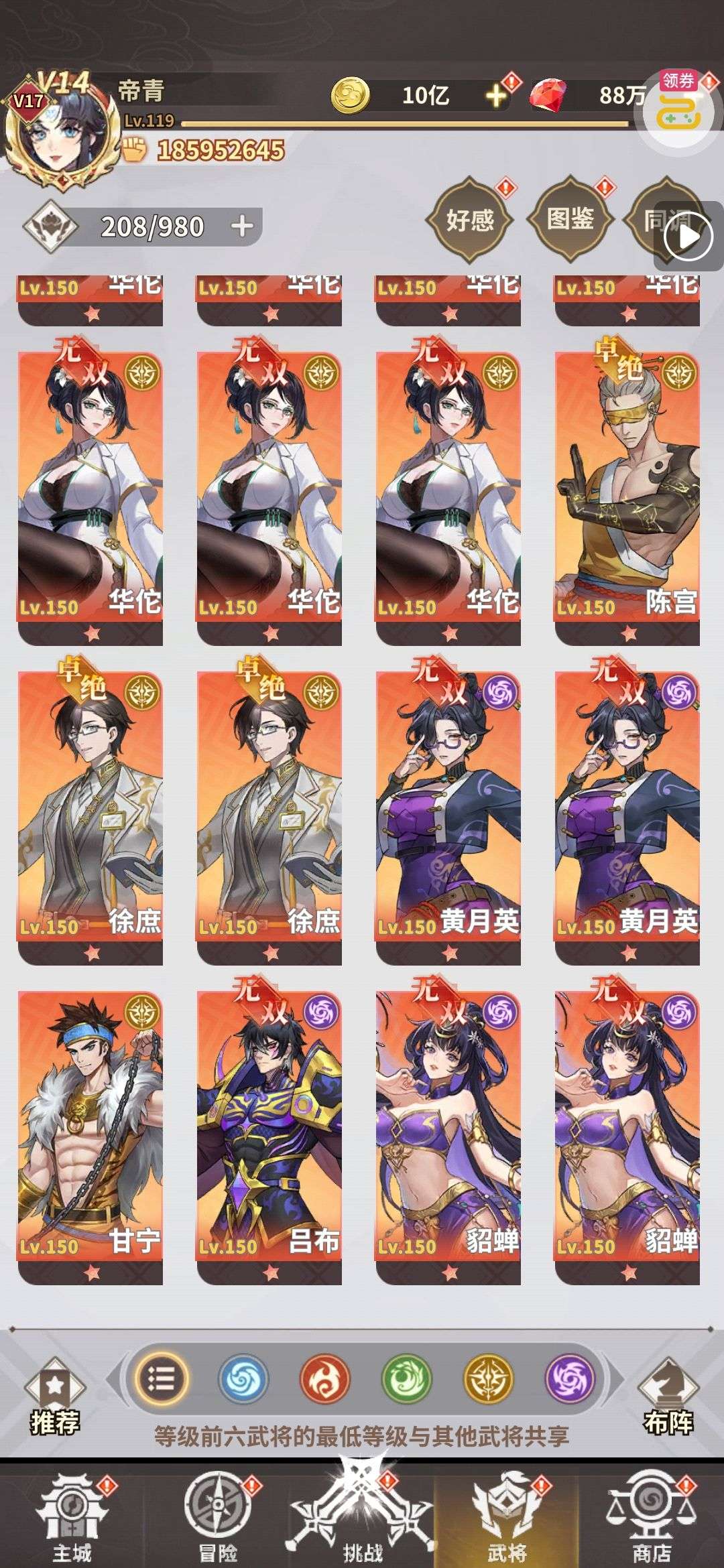Open the 好感 affinity button
Screen dimensions: 724x1568
470,219
